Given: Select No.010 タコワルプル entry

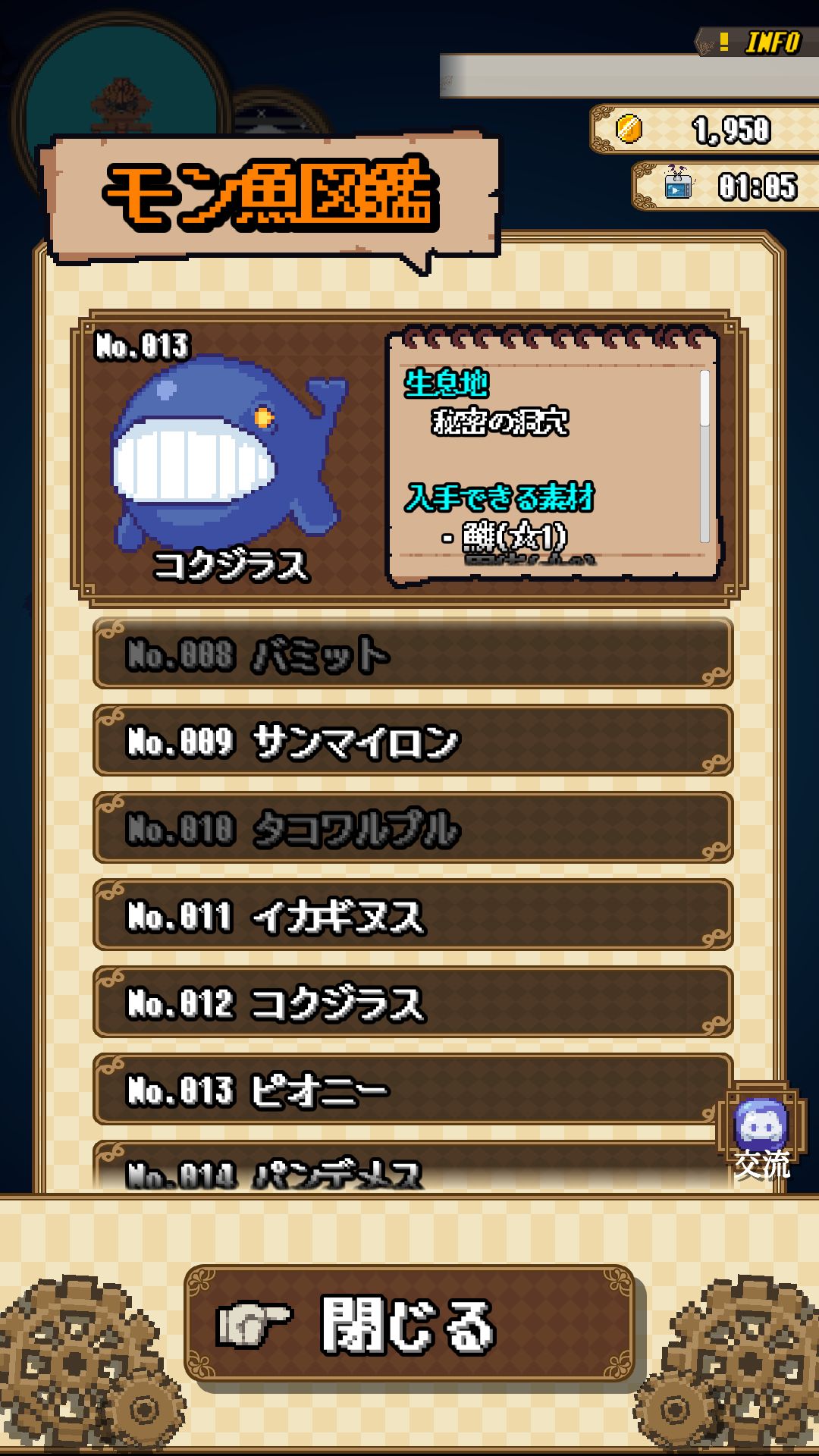Looking at the screenshot, I should click(x=412, y=828).
